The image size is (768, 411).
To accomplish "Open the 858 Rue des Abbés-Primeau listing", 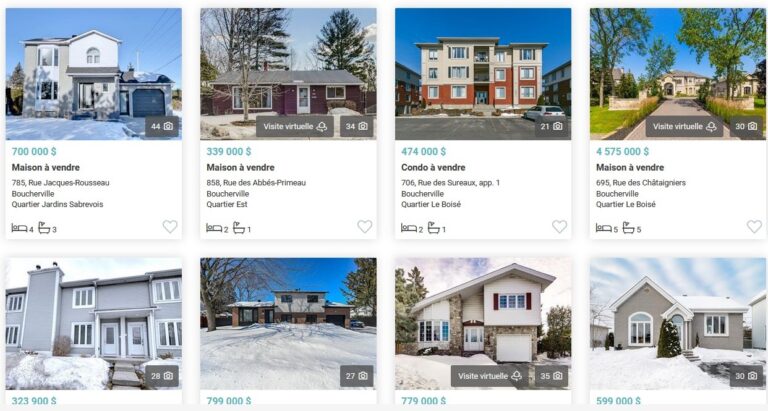I will pos(288,70).
